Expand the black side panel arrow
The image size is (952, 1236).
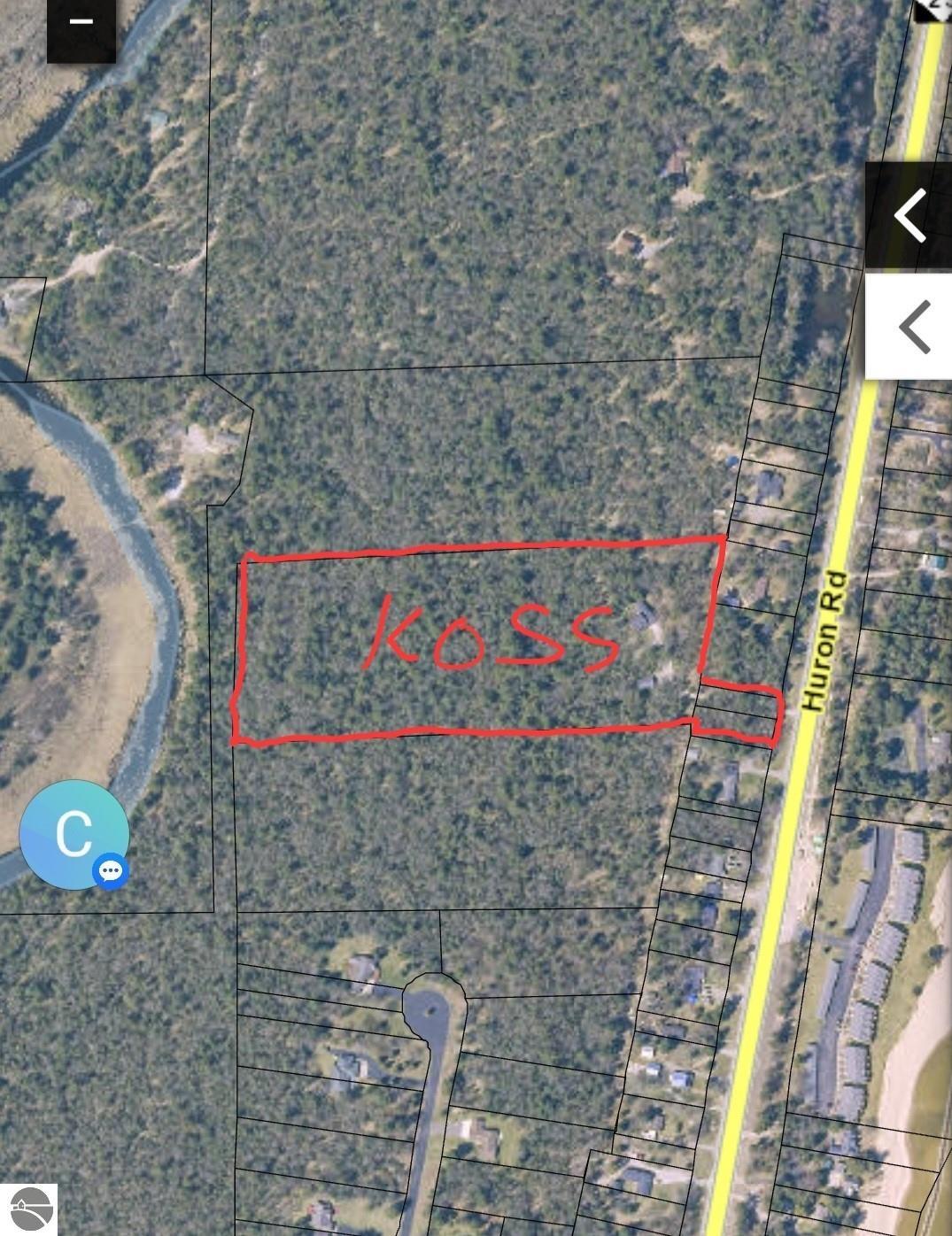click(x=909, y=215)
